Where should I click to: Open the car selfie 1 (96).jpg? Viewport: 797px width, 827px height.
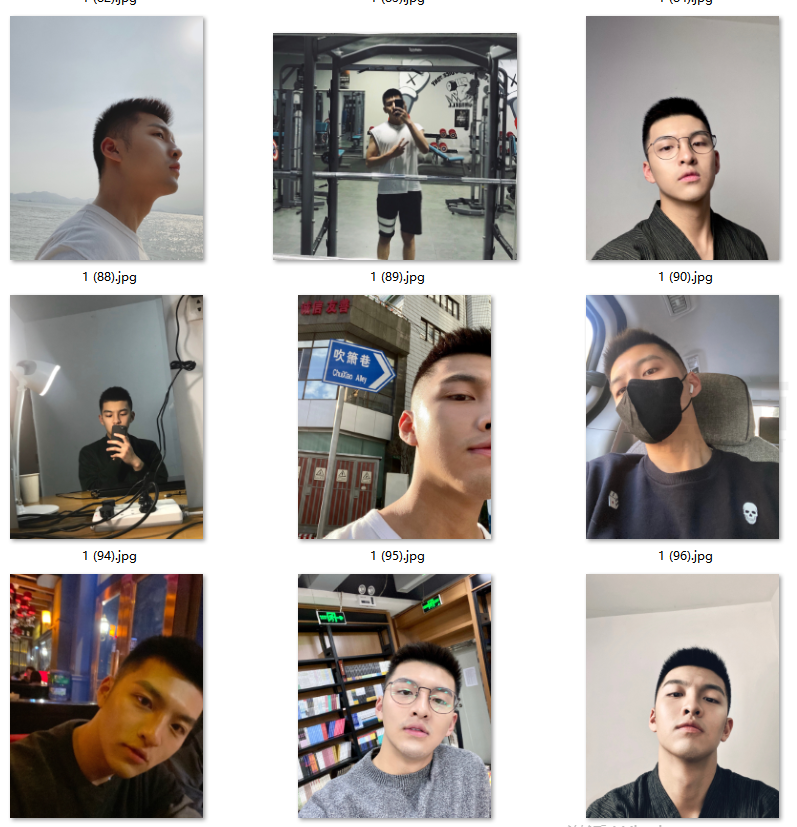(x=683, y=417)
